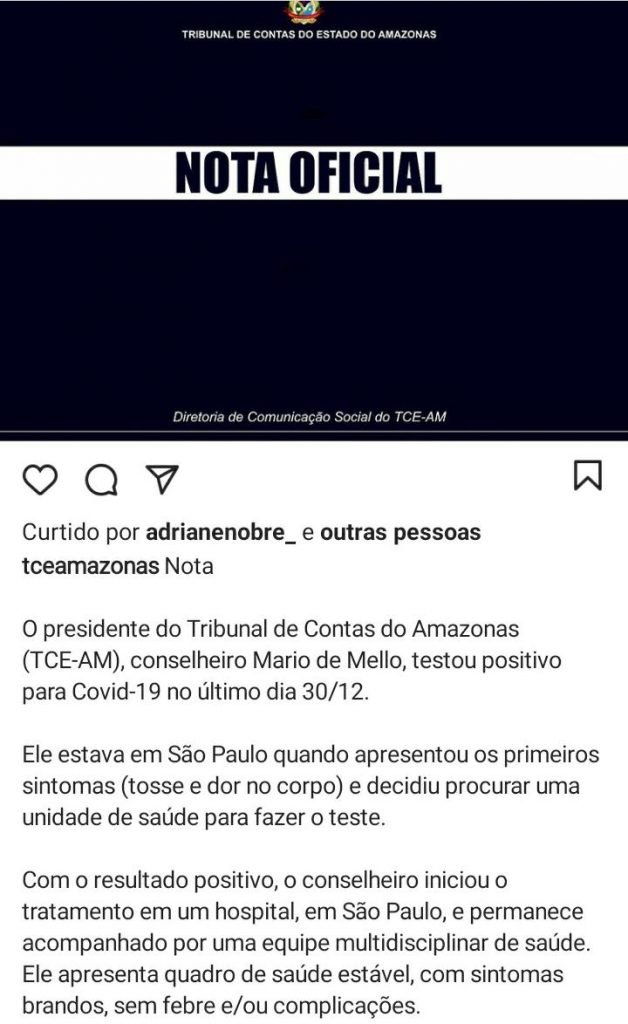This screenshot has height=1024, width=628.
Task: Share the post via the paper plane icon
Action: [x=161, y=478]
